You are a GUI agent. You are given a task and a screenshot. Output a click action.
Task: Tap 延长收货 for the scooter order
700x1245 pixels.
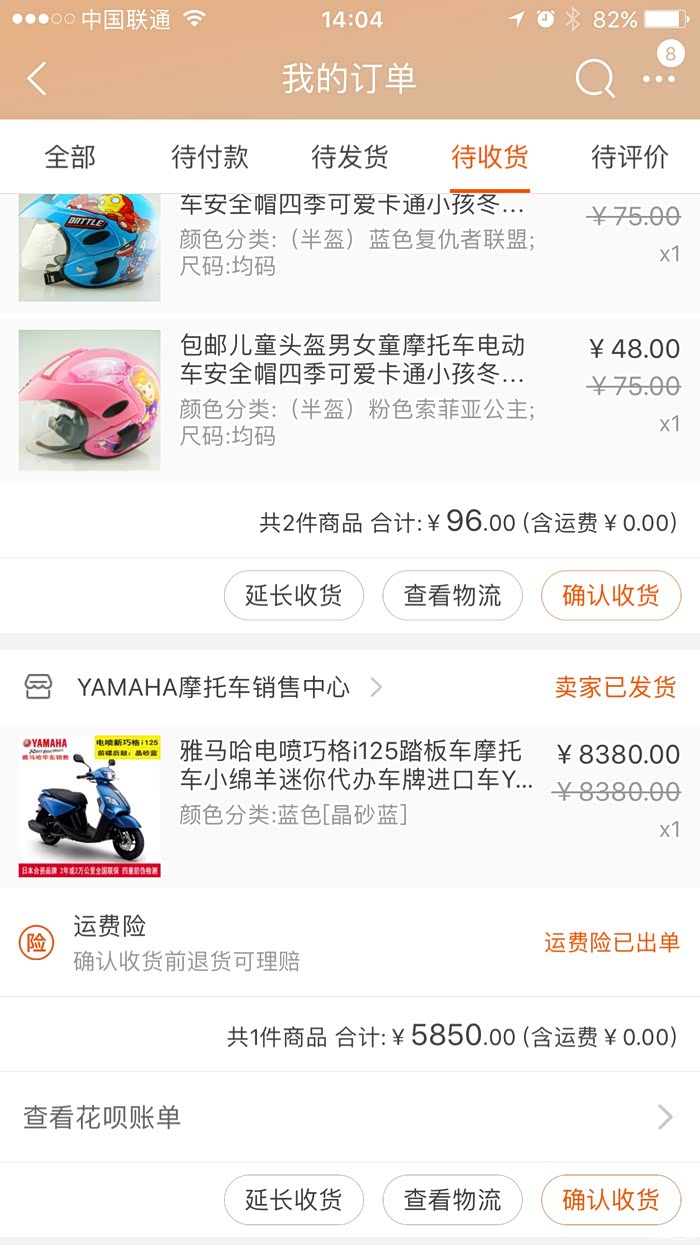[293, 1200]
